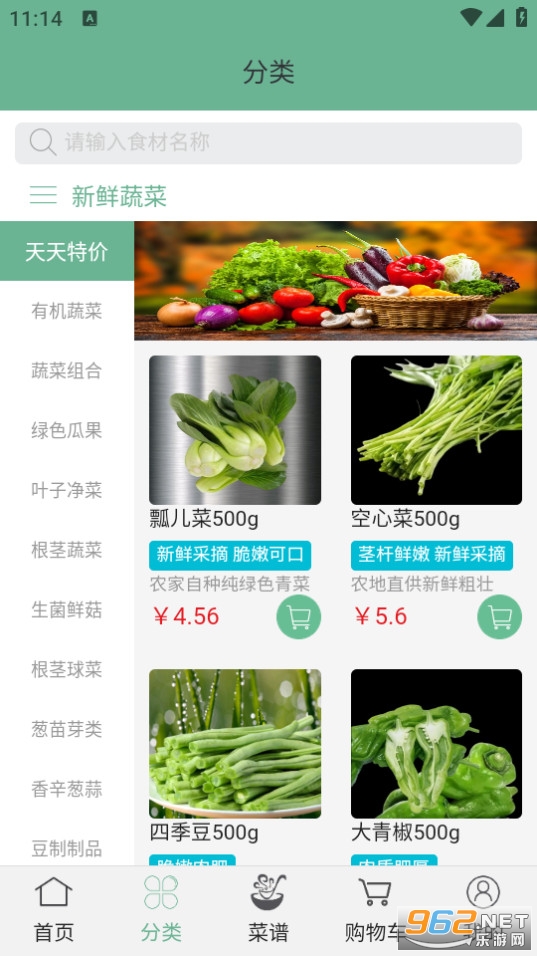The width and height of the screenshot is (537, 956).
Task: Select the 香辛葱蒜 category
Action: click(x=67, y=789)
